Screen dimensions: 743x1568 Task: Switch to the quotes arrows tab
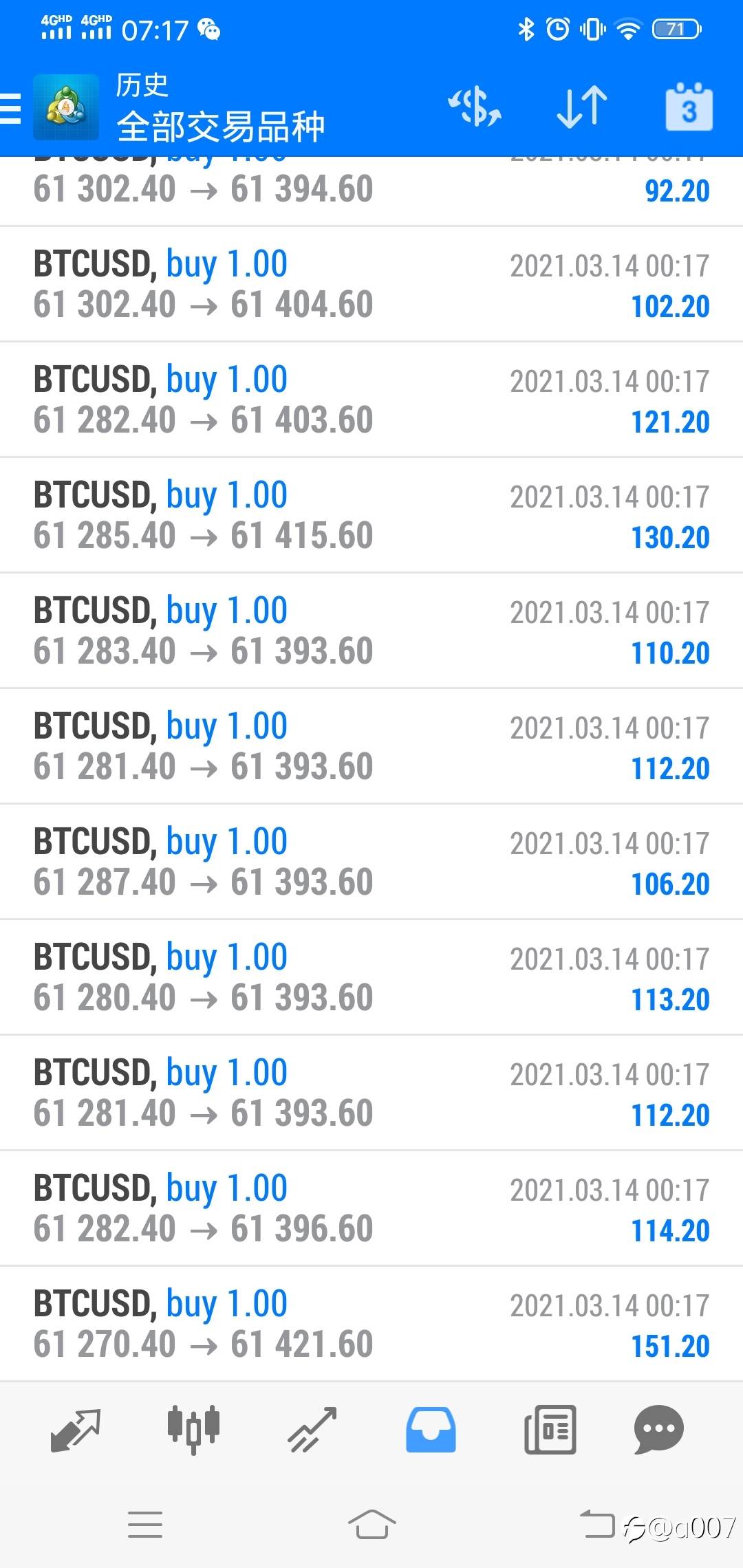coord(76,1430)
